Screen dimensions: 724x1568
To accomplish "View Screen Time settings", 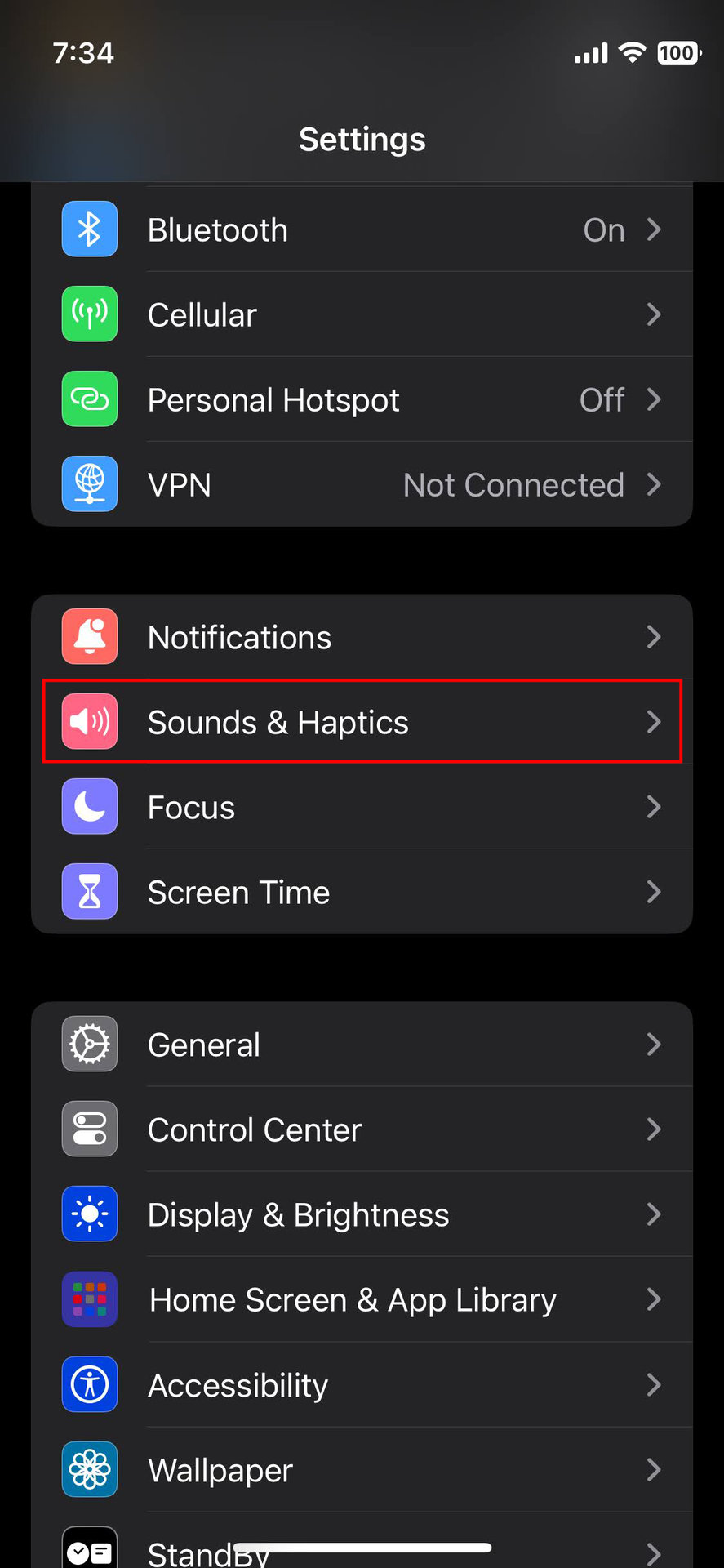I will 362,892.
